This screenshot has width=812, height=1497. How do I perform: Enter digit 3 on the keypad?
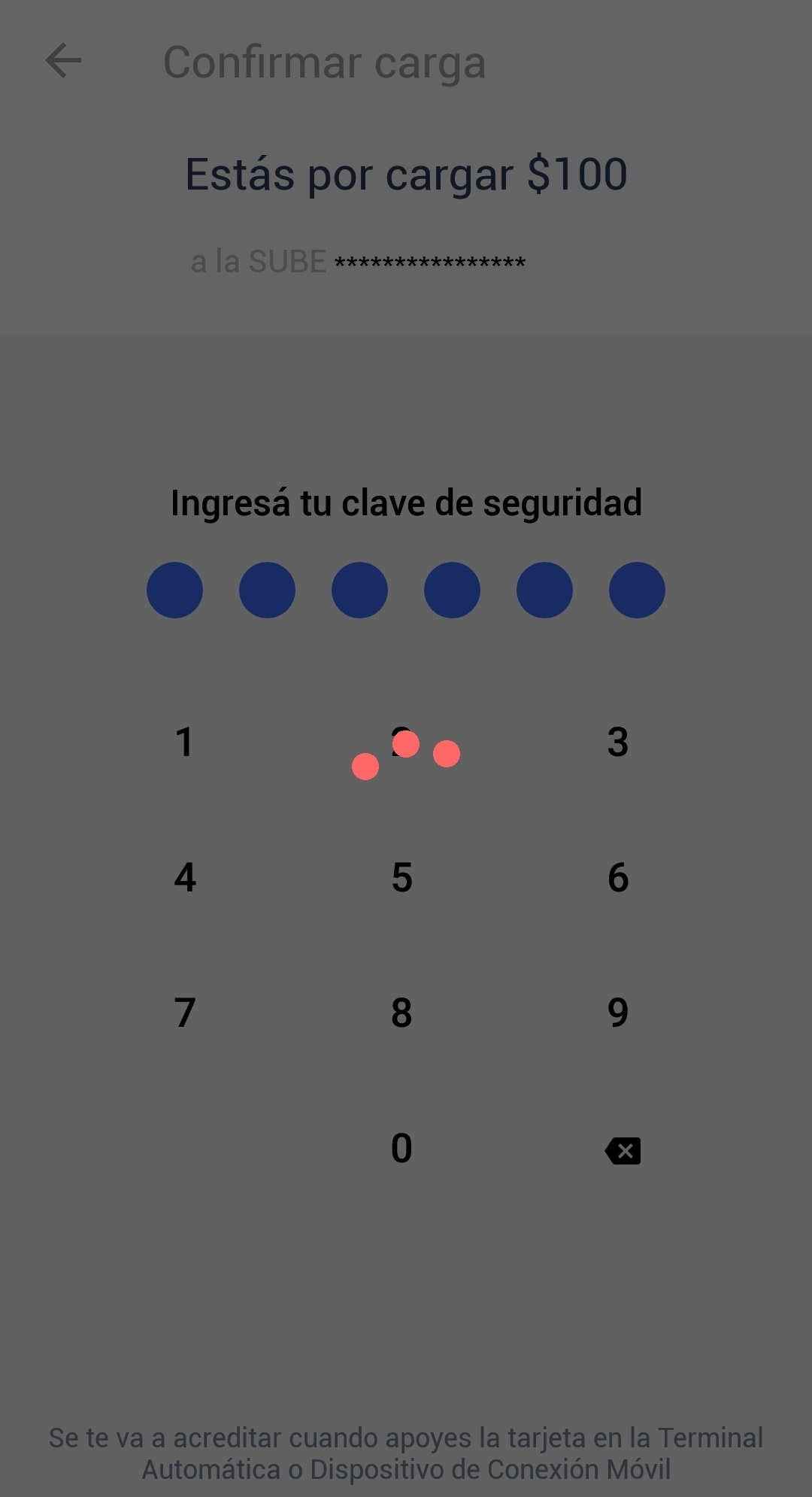[x=618, y=742]
